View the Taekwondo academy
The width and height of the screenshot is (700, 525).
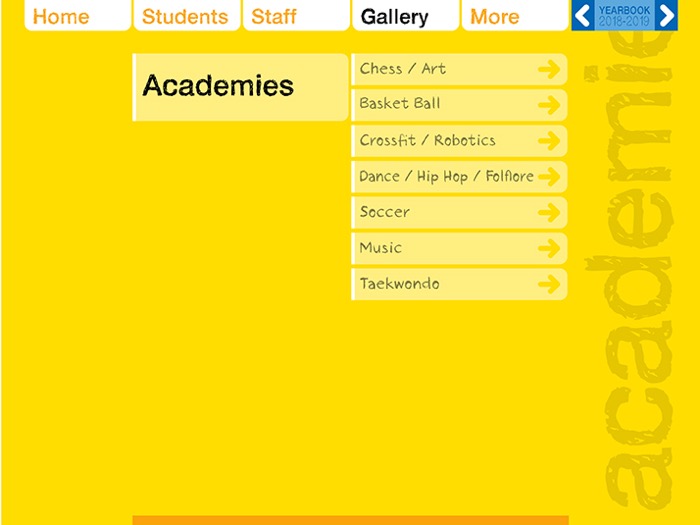click(459, 284)
